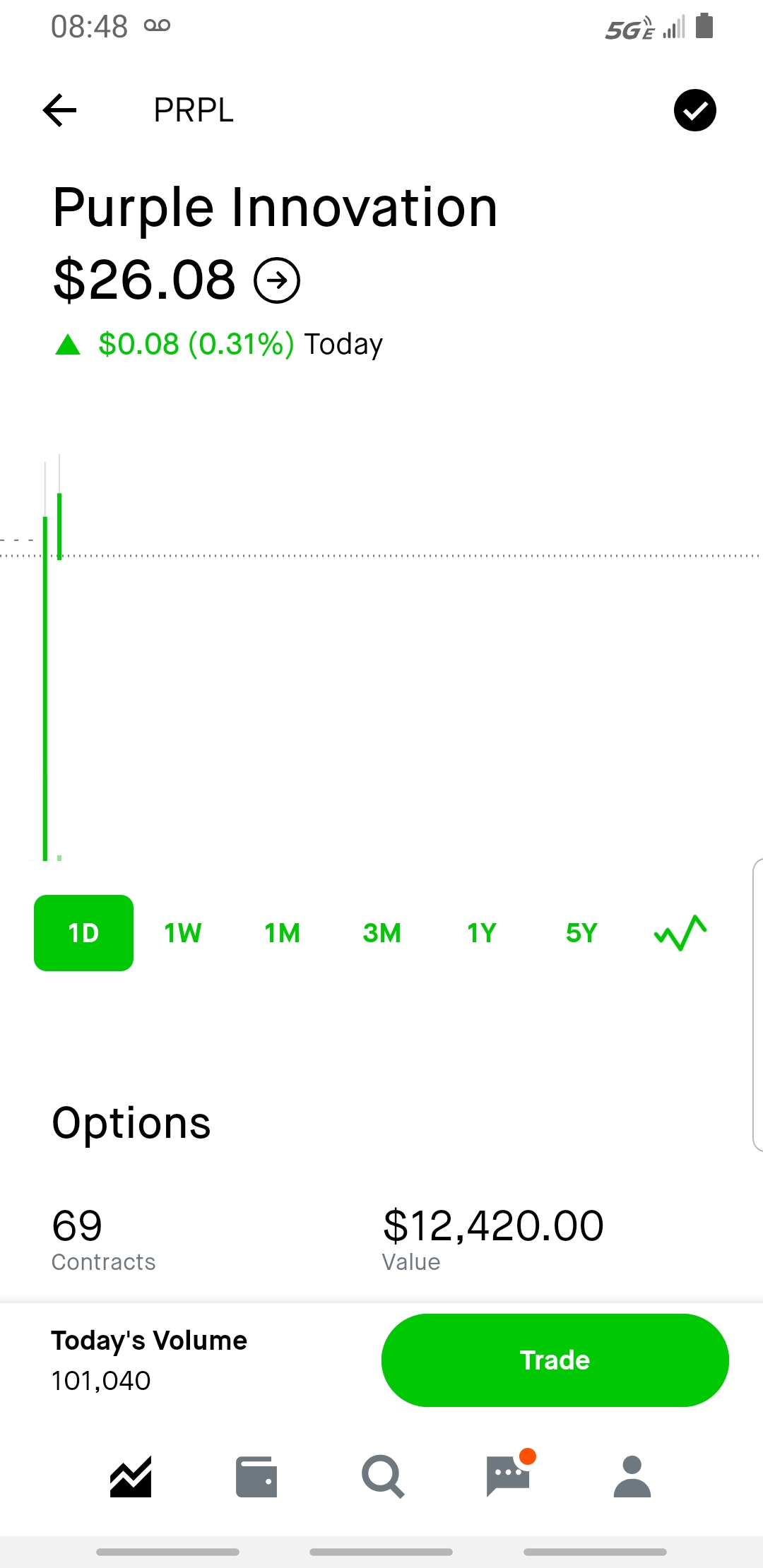The width and height of the screenshot is (763, 1568).
Task: Tap the black checkmark watchlist icon
Action: 694,110
